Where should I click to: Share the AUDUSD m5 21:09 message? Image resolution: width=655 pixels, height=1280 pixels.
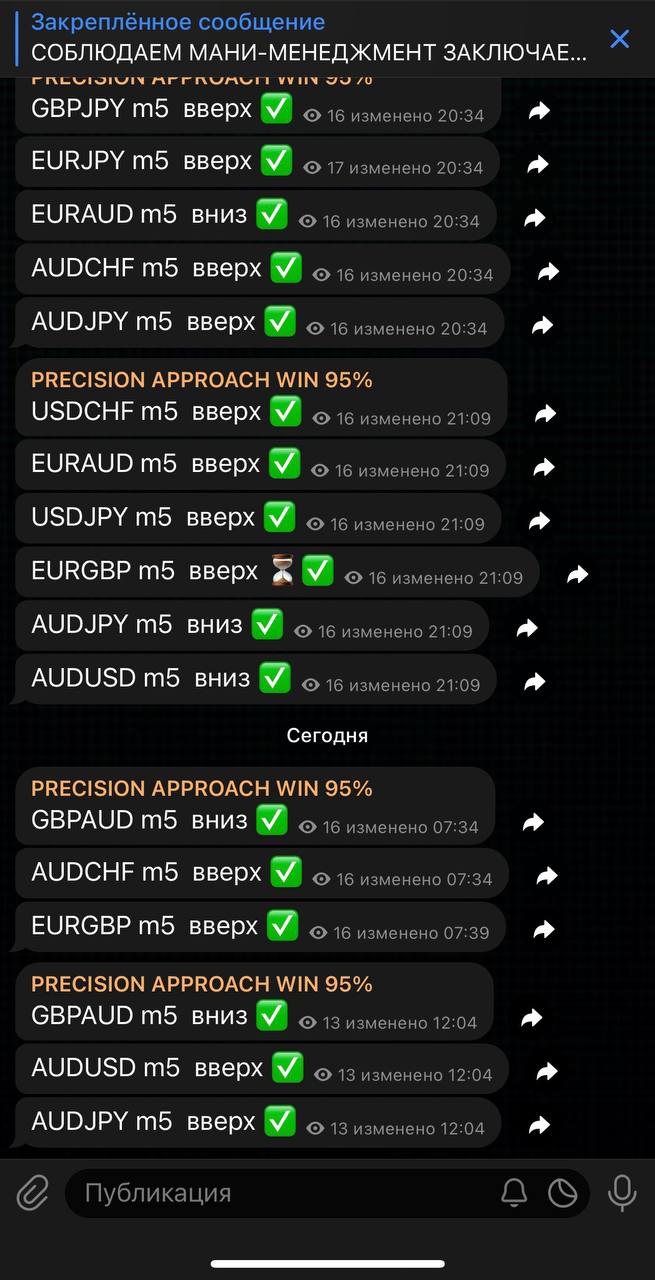click(535, 682)
